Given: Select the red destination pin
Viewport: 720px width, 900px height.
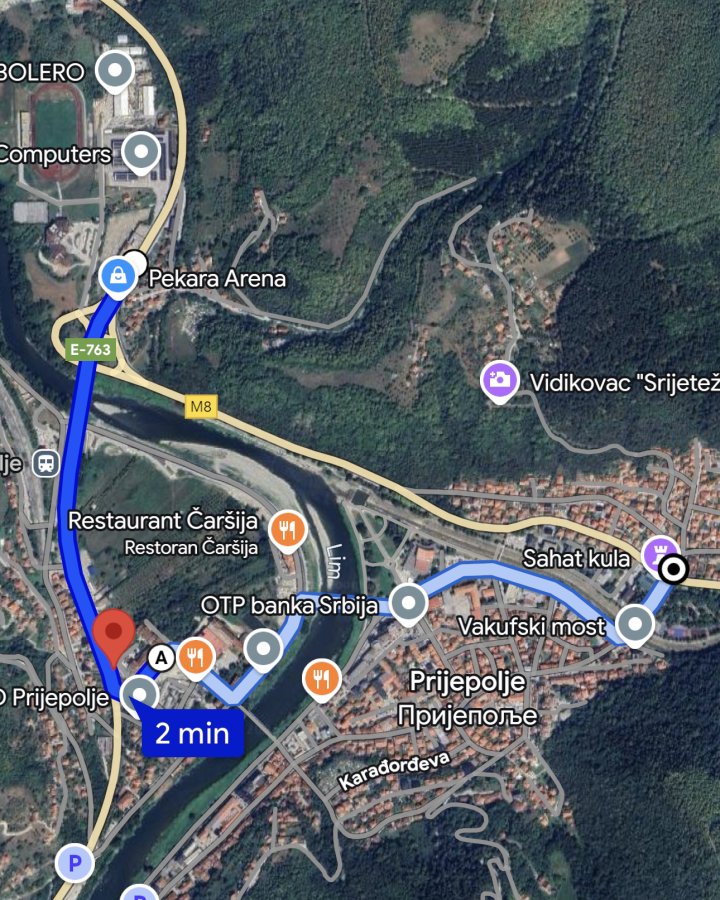Looking at the screenshot, I should click(113, 634).
